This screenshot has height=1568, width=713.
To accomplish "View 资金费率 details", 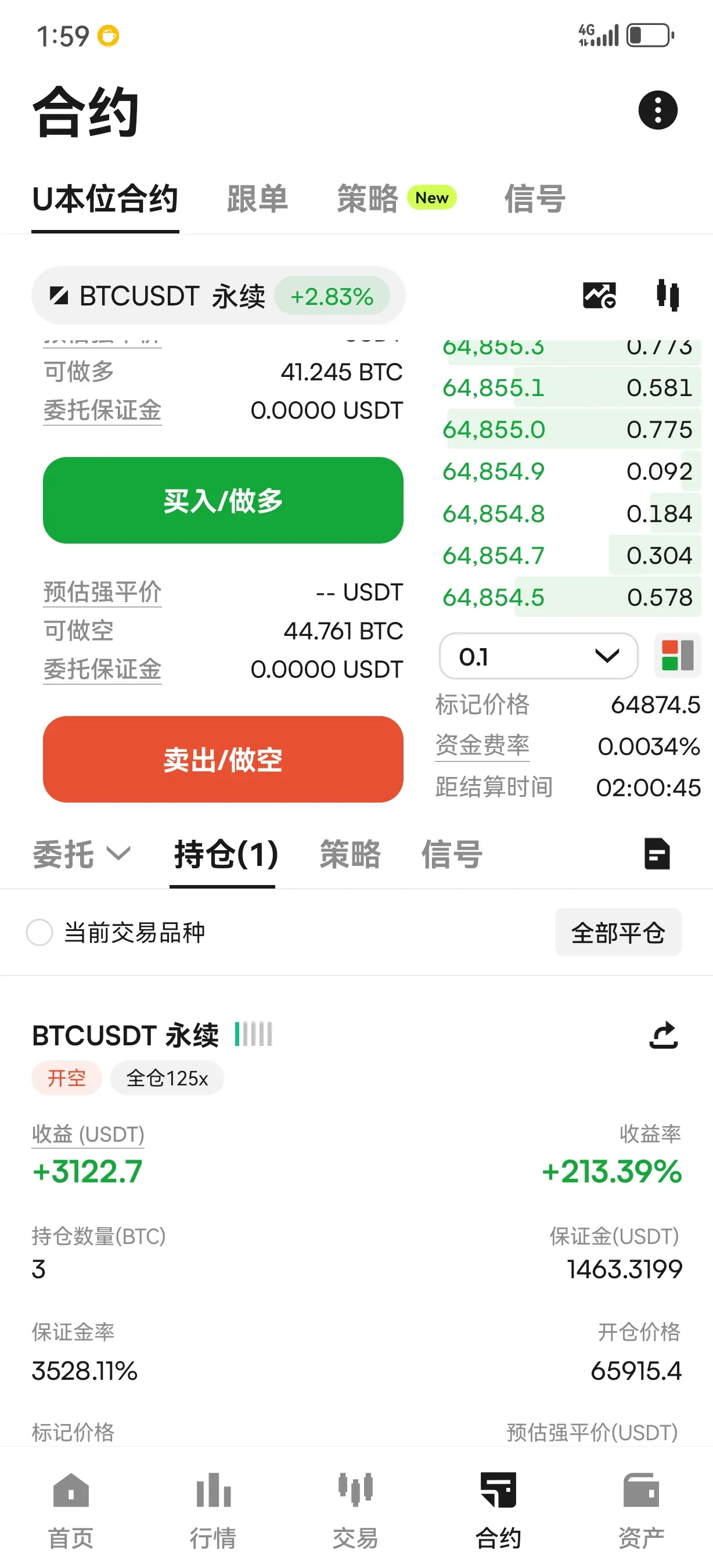I will click(482, 746).
